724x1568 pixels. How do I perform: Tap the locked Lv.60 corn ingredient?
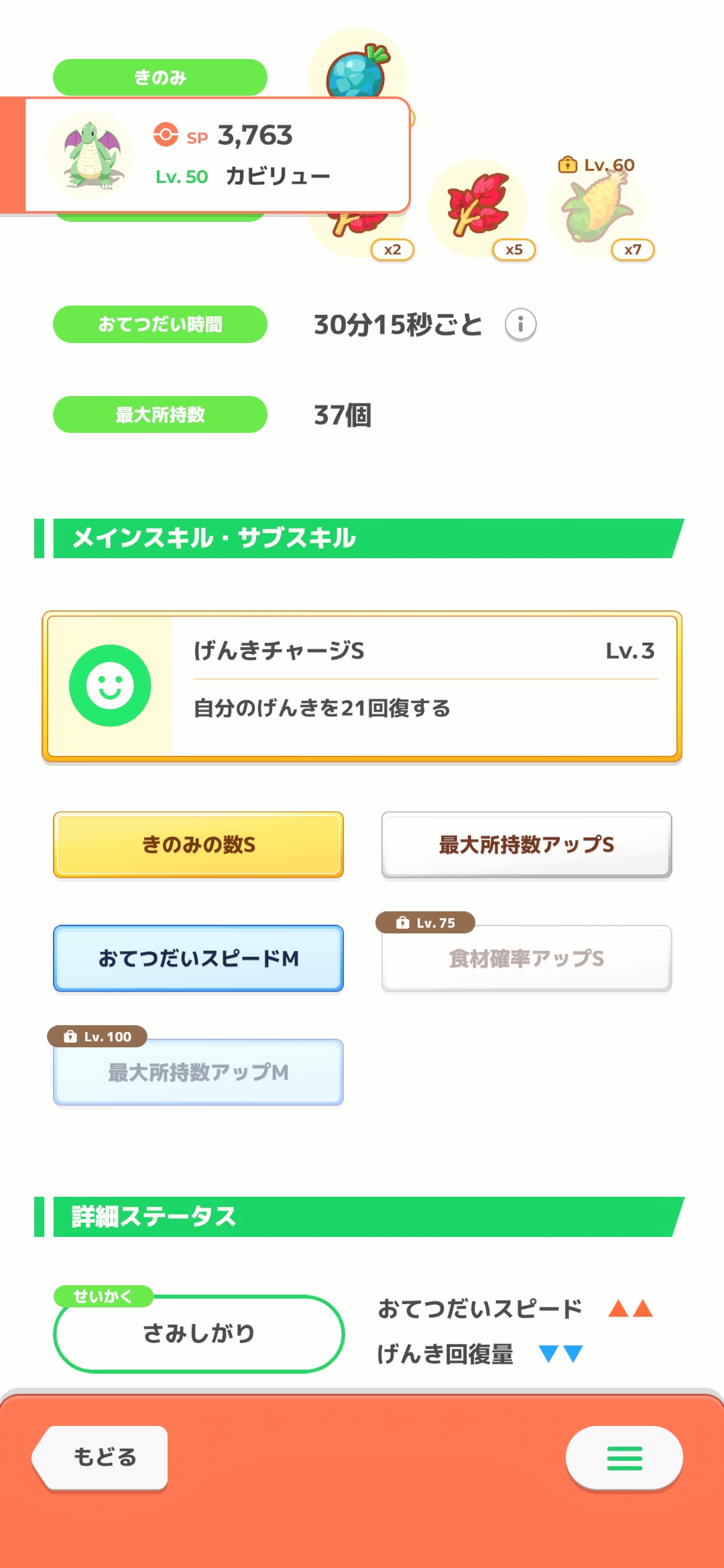[x=597, y=209]
